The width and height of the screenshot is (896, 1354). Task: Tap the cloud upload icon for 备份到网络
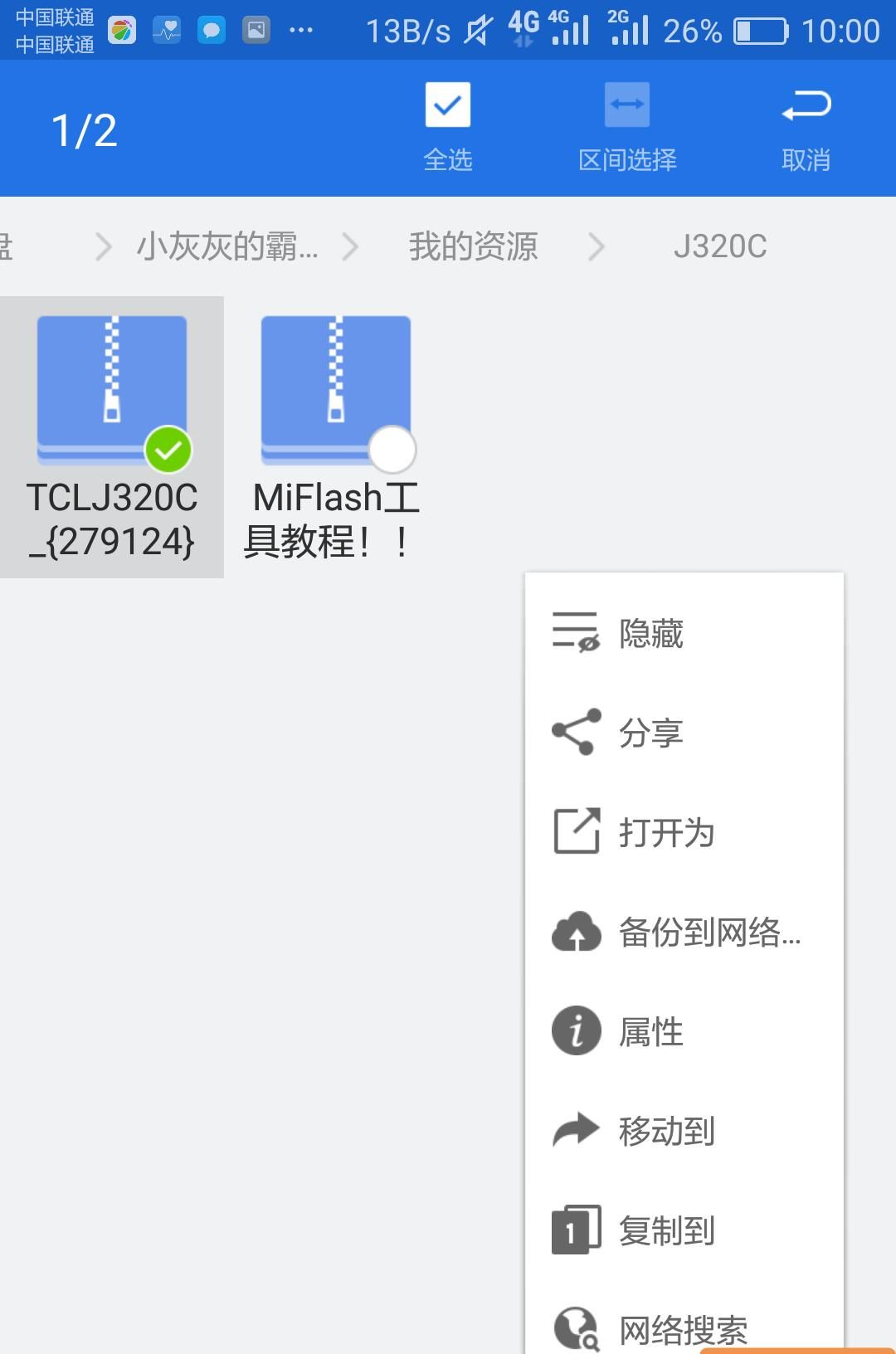coord(576,933)
